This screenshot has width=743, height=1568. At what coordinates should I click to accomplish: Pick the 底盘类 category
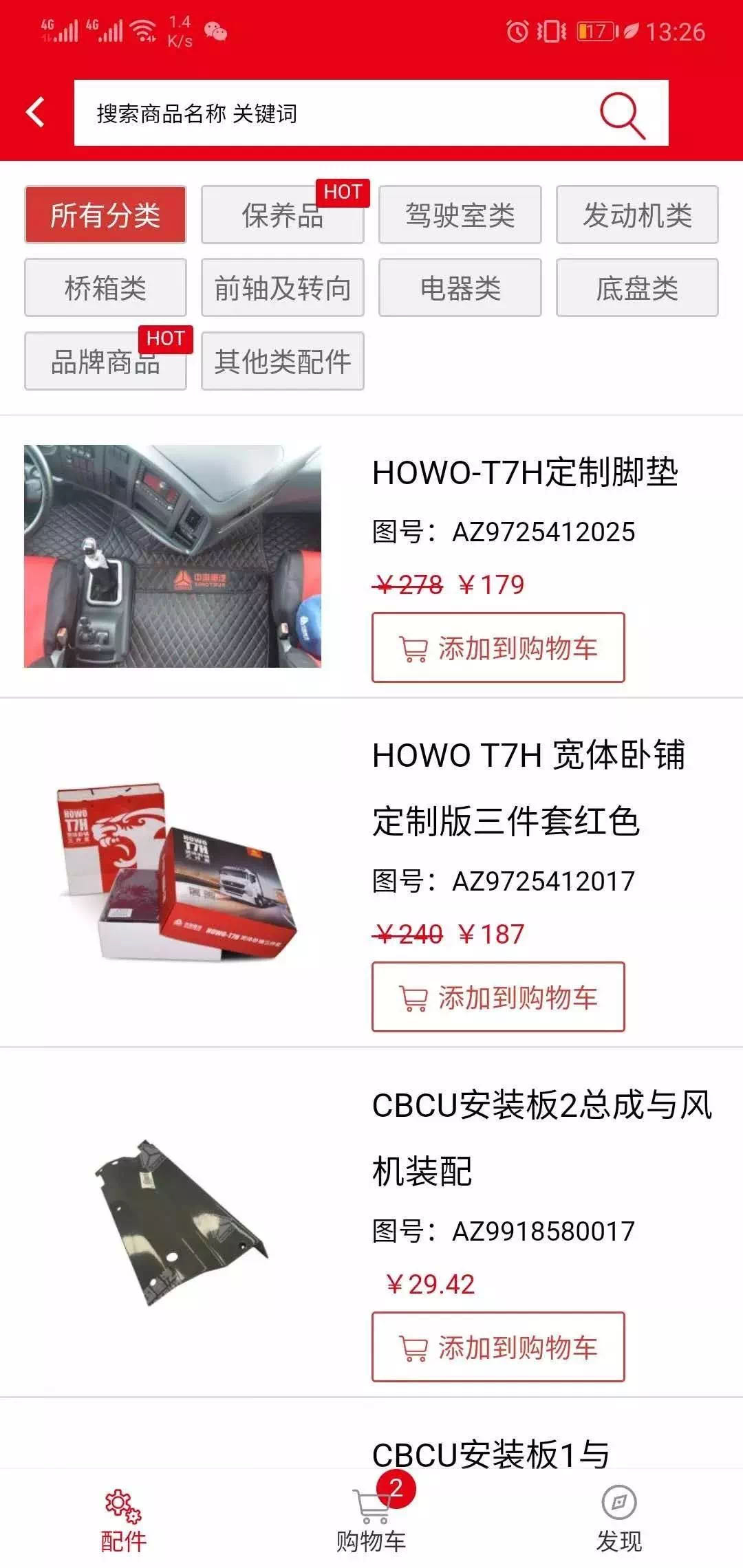pyautogui.click(x=637, y=288)
